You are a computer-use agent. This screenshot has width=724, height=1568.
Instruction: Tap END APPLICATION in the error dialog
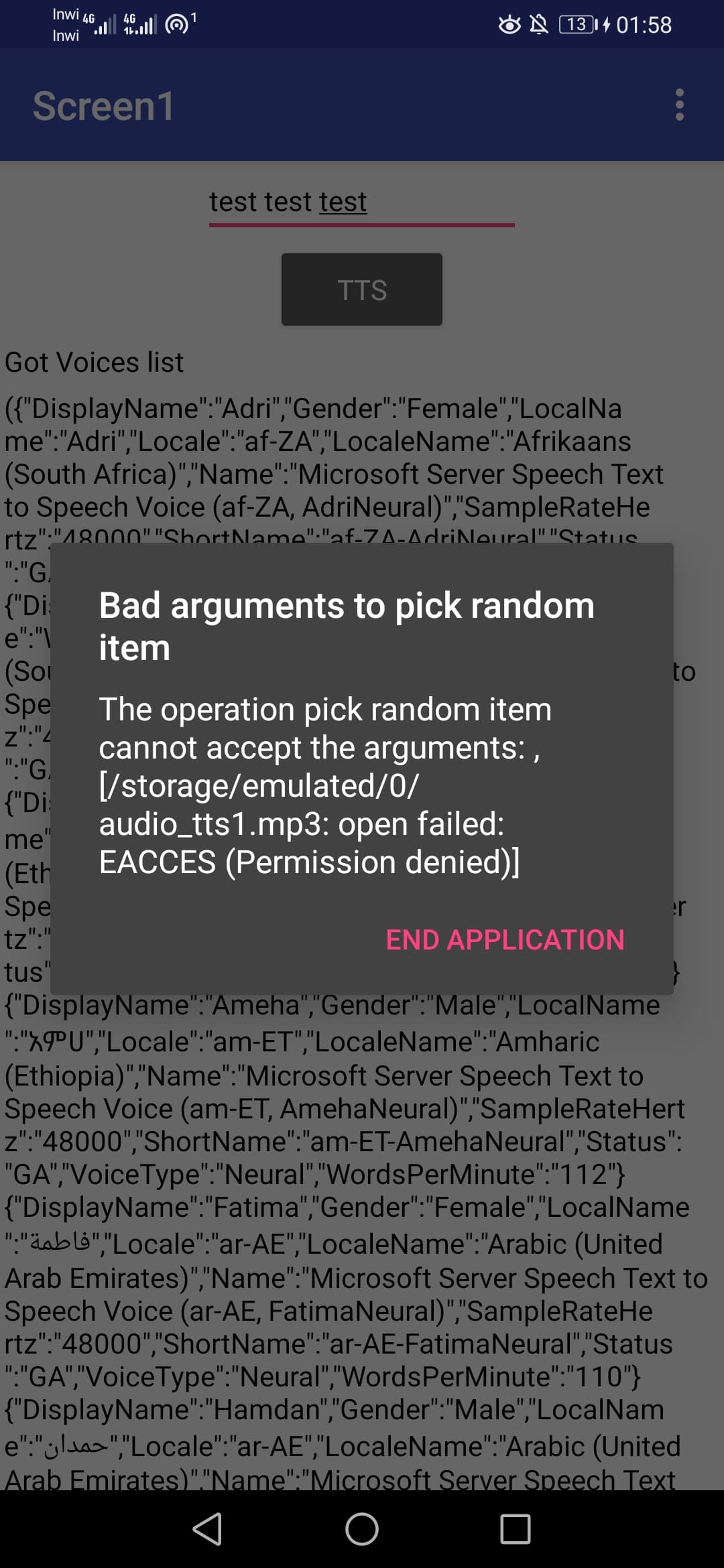click(x=505, y=939)
